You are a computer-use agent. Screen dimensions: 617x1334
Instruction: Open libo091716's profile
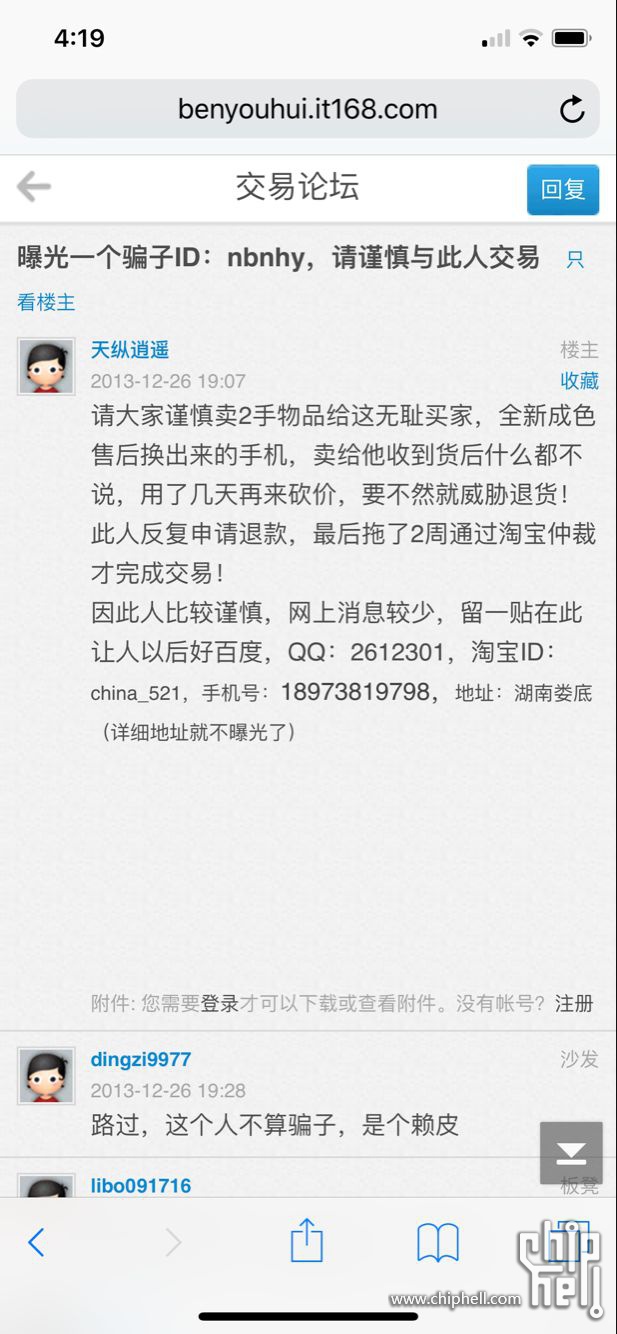tap(140, 1186)
